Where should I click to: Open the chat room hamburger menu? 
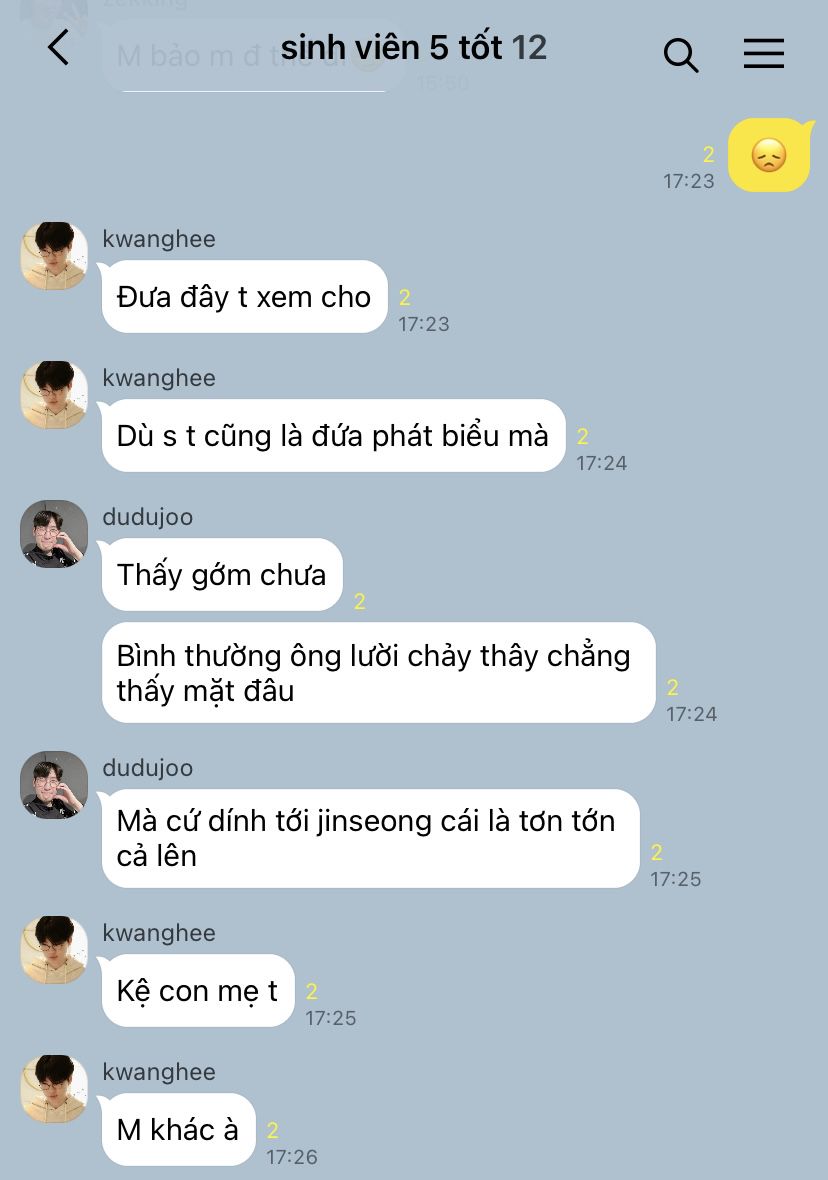click(x=763, y=53)
